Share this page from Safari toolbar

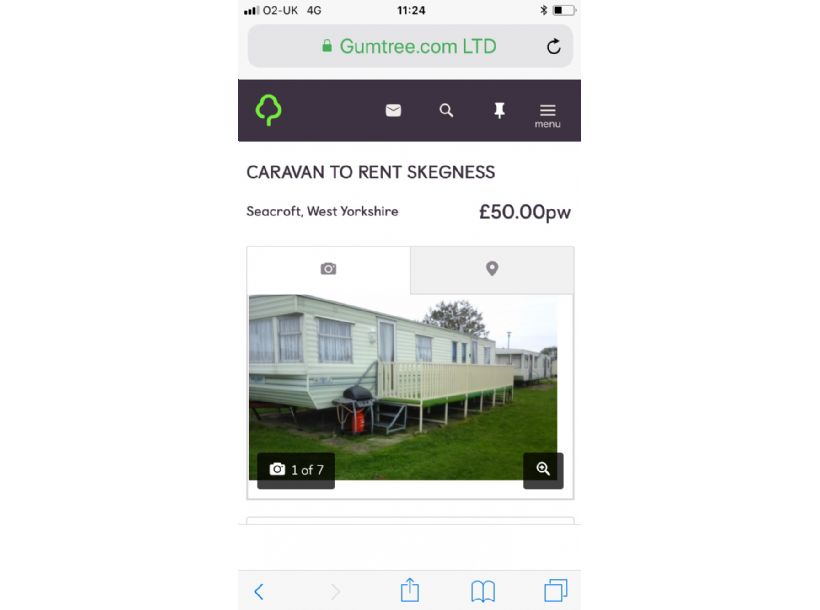tap(410, 590)
